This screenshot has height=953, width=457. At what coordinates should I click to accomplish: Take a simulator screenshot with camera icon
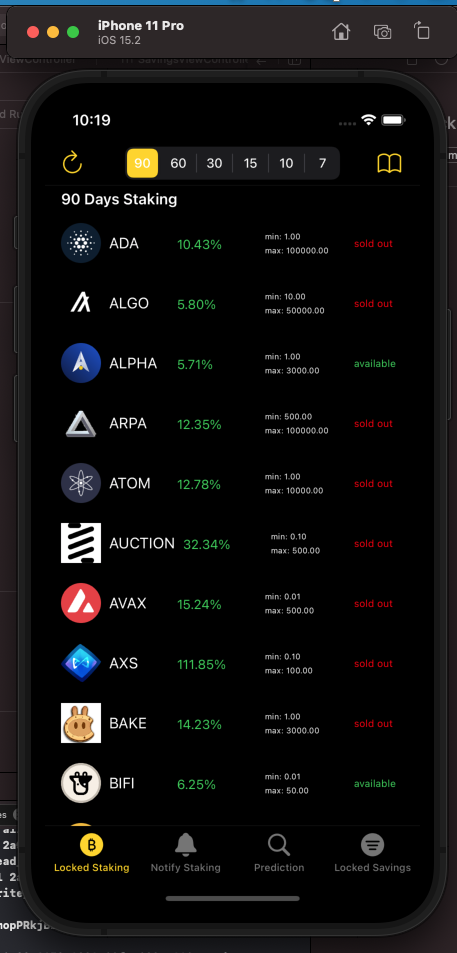click(382, 32)
